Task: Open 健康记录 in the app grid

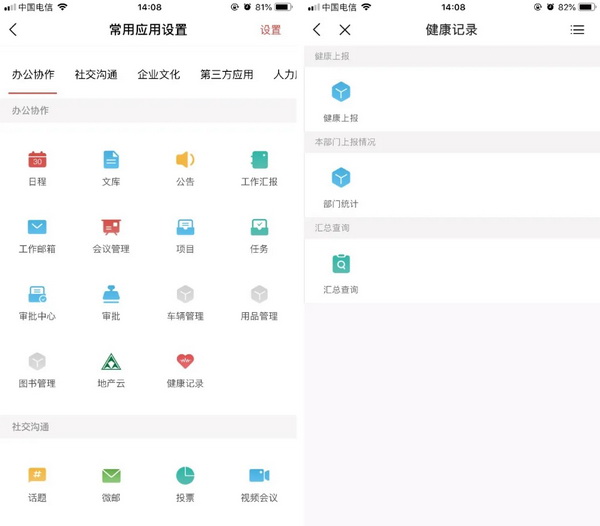Action: pos(185,368)
